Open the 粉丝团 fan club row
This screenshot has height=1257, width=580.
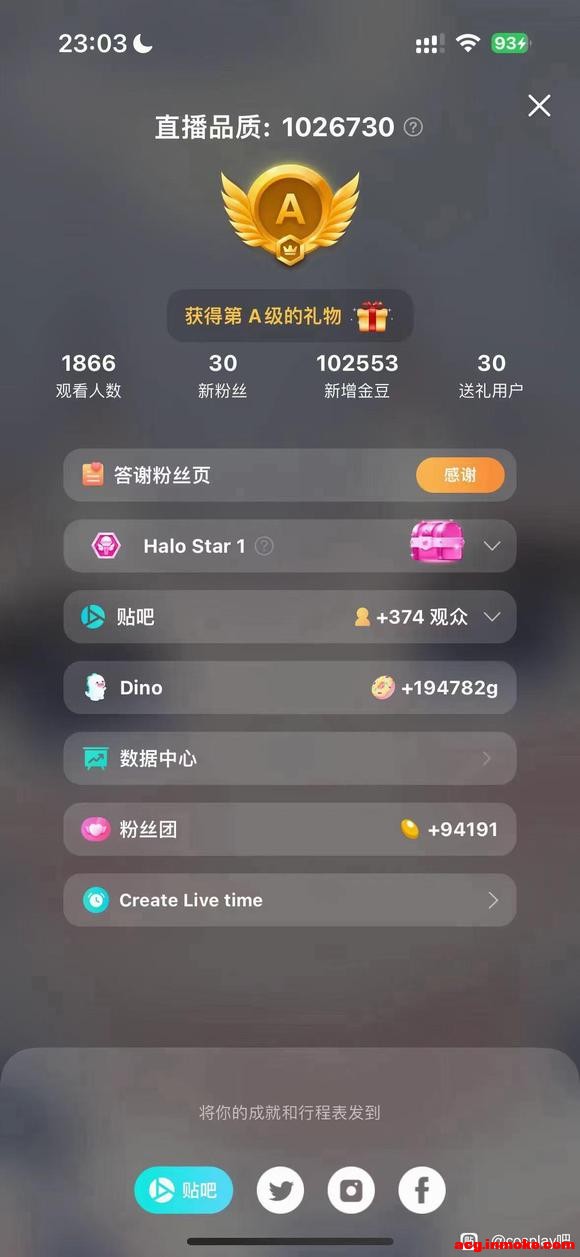(290, 830)
